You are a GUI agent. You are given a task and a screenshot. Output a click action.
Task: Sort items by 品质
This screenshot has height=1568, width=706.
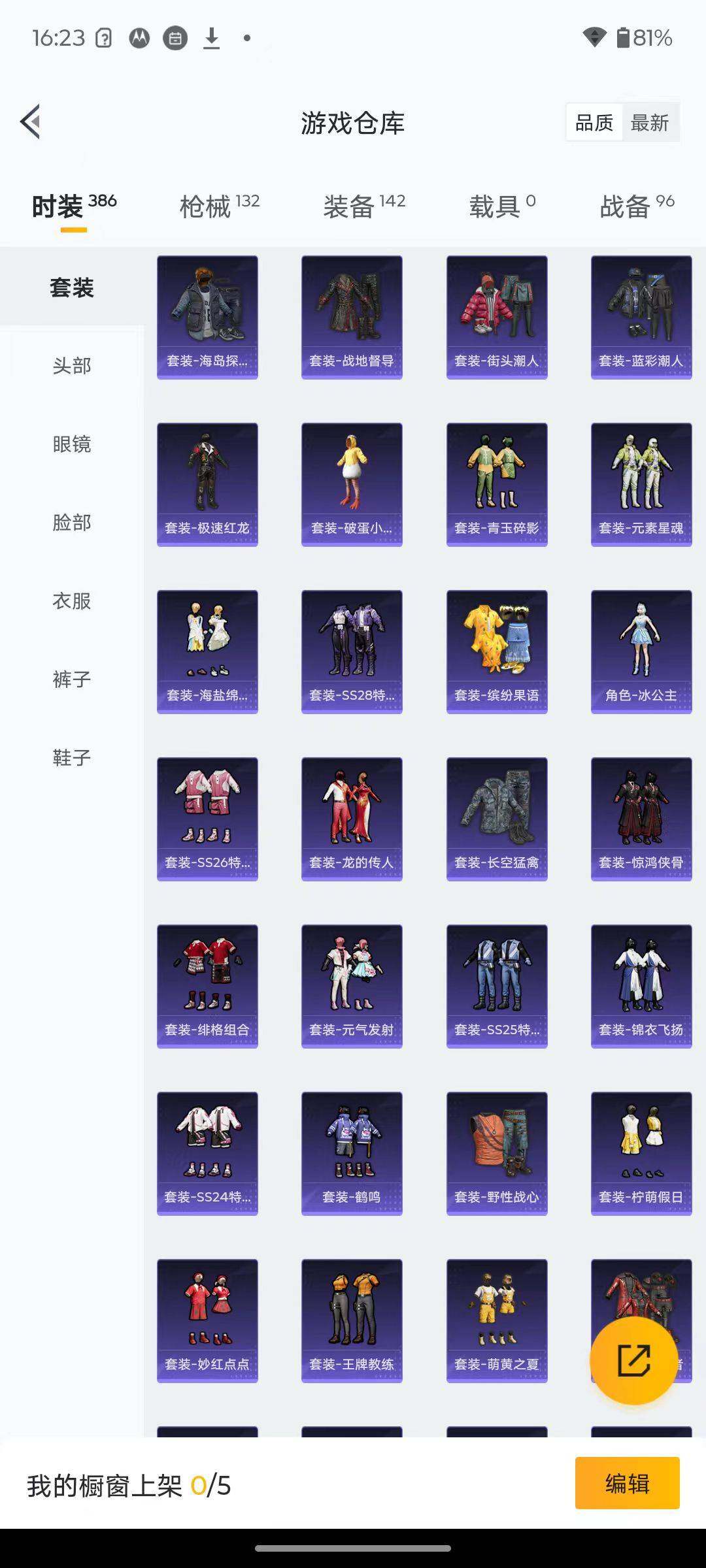(594, 123)
